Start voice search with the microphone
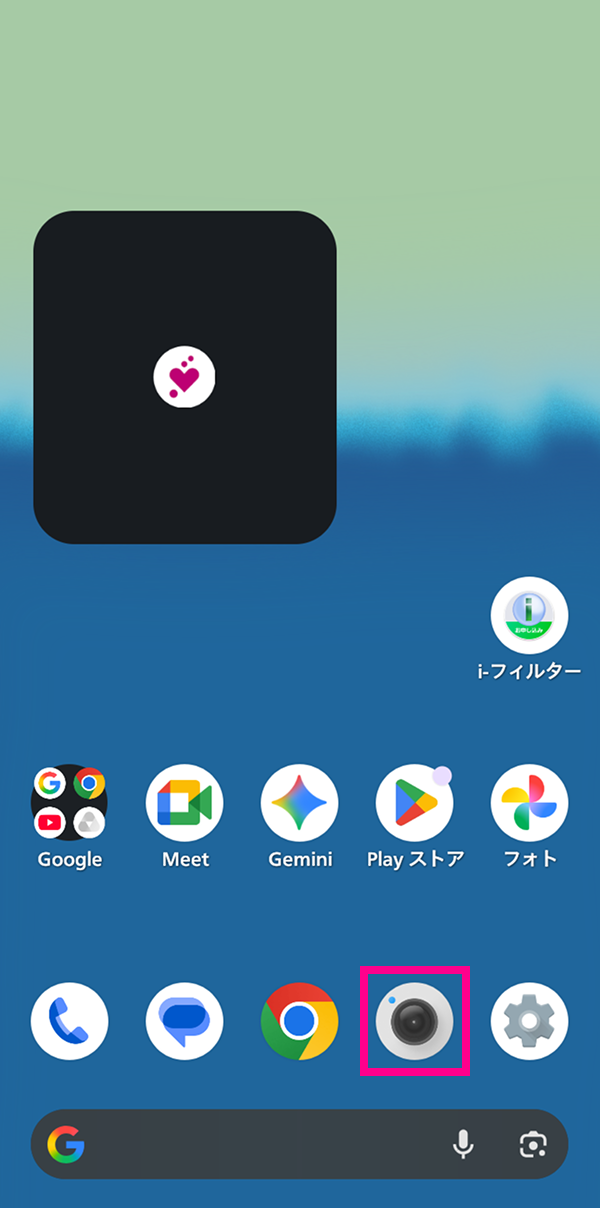The height and width of the screenshot is (1208, 600). [463, 1145]
